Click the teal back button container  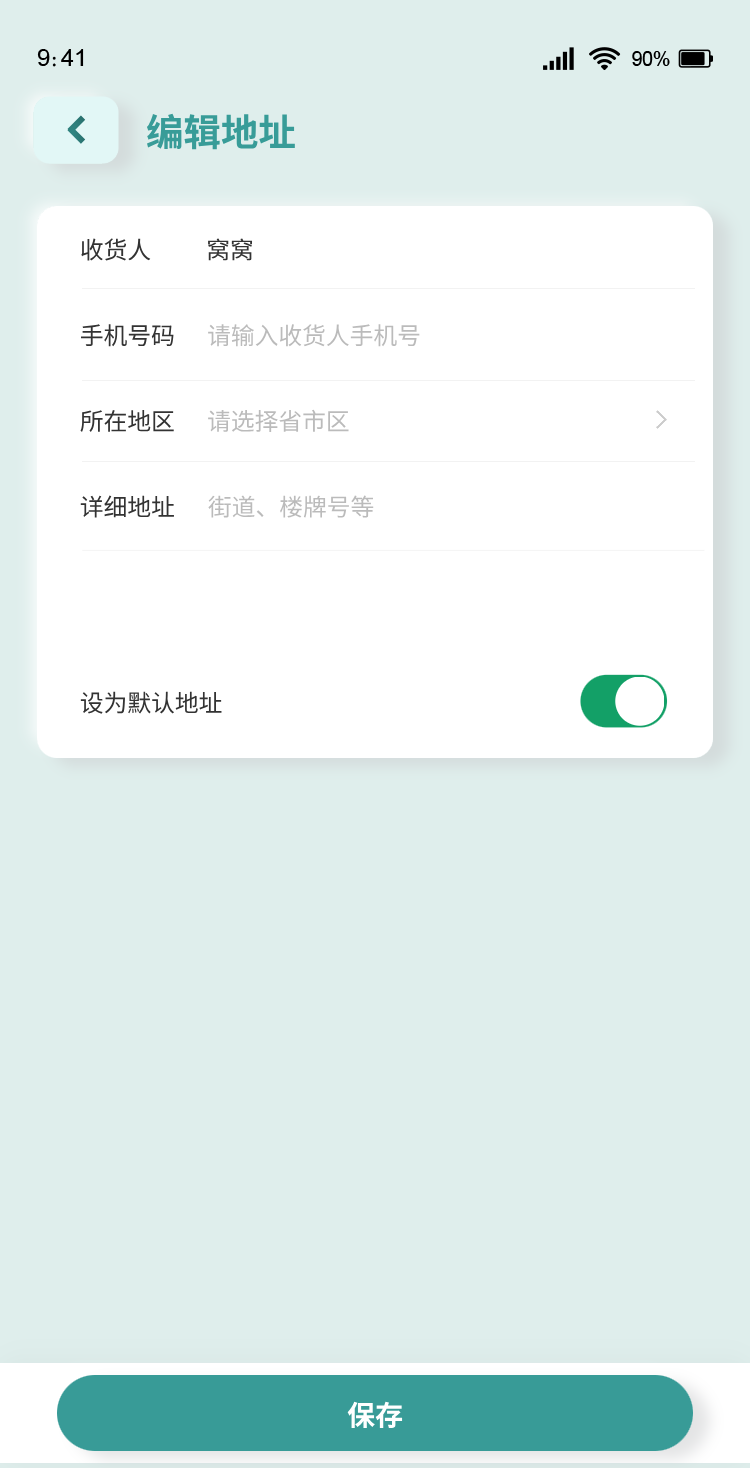click(75, 130)
